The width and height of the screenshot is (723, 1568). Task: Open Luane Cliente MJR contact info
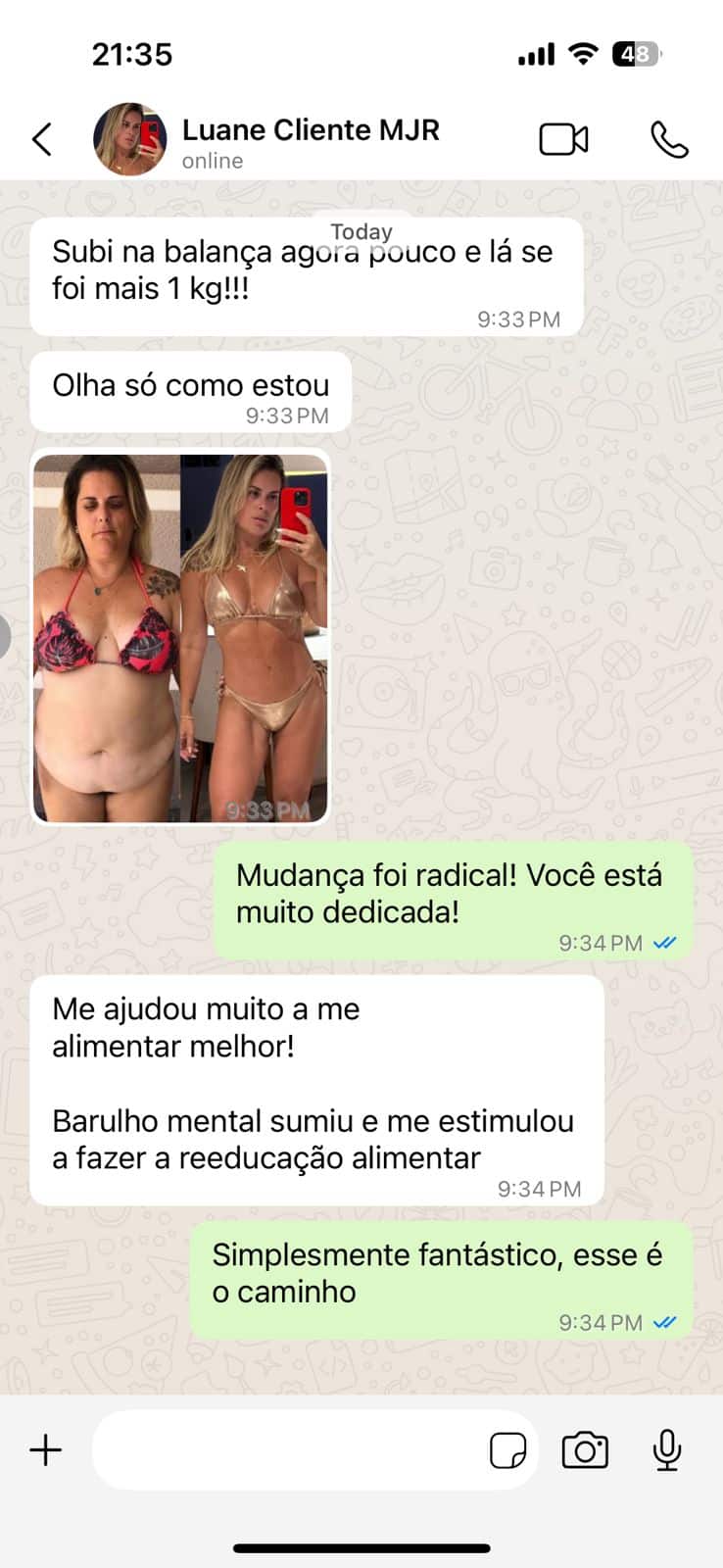[x=310, y=141]
